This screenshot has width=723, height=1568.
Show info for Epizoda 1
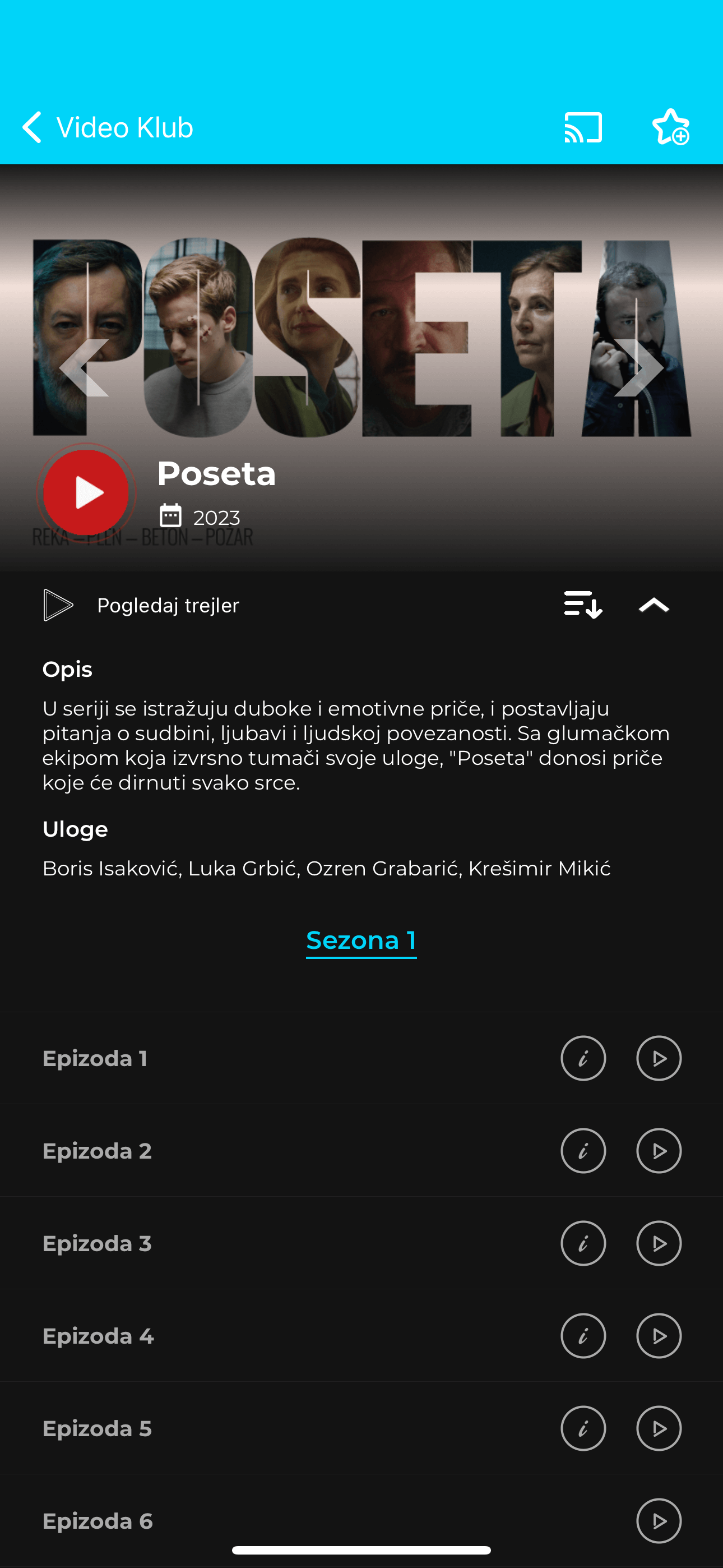(582, 1059)
